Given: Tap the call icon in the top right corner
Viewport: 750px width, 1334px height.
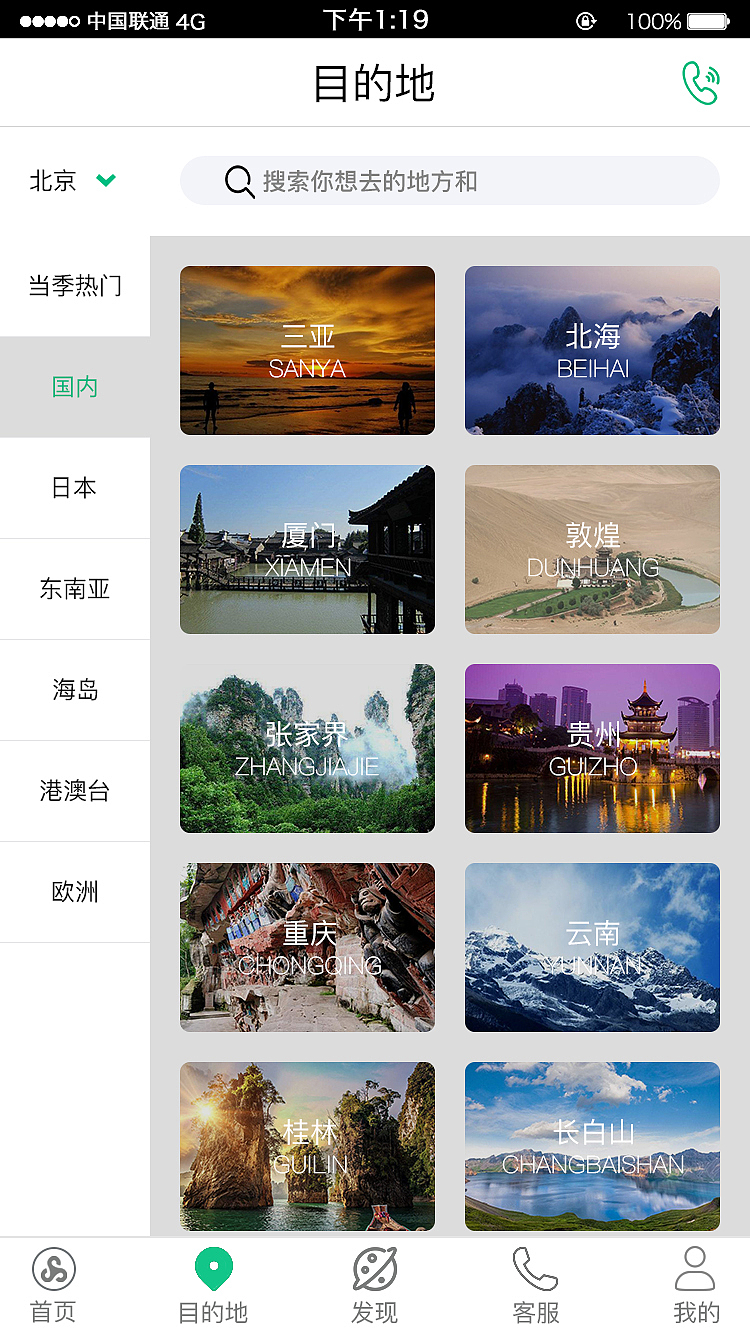Looking at the screenshot, I should pyautogui.click(x=700, y=85).
